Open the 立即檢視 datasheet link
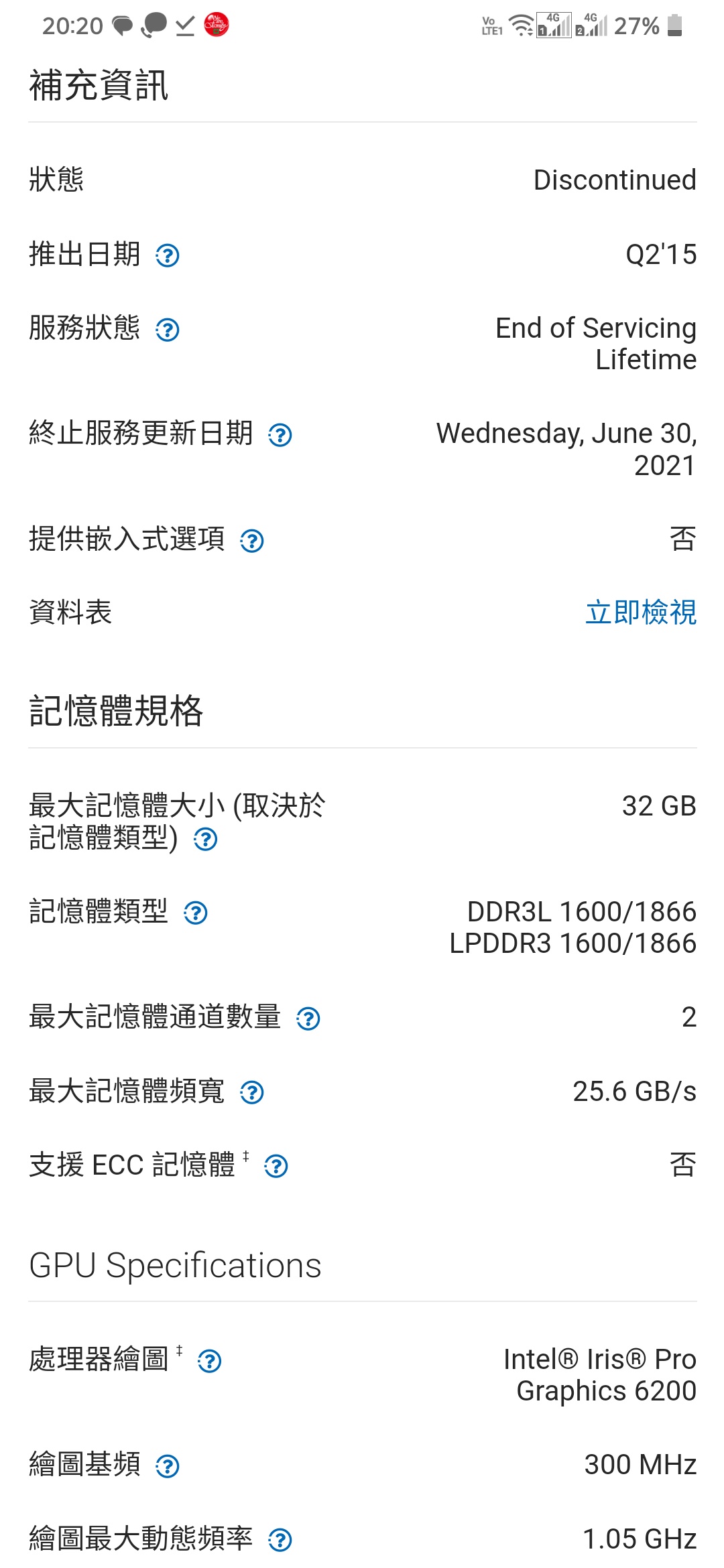Screen dimensions: 724x1568 point(641,612)
